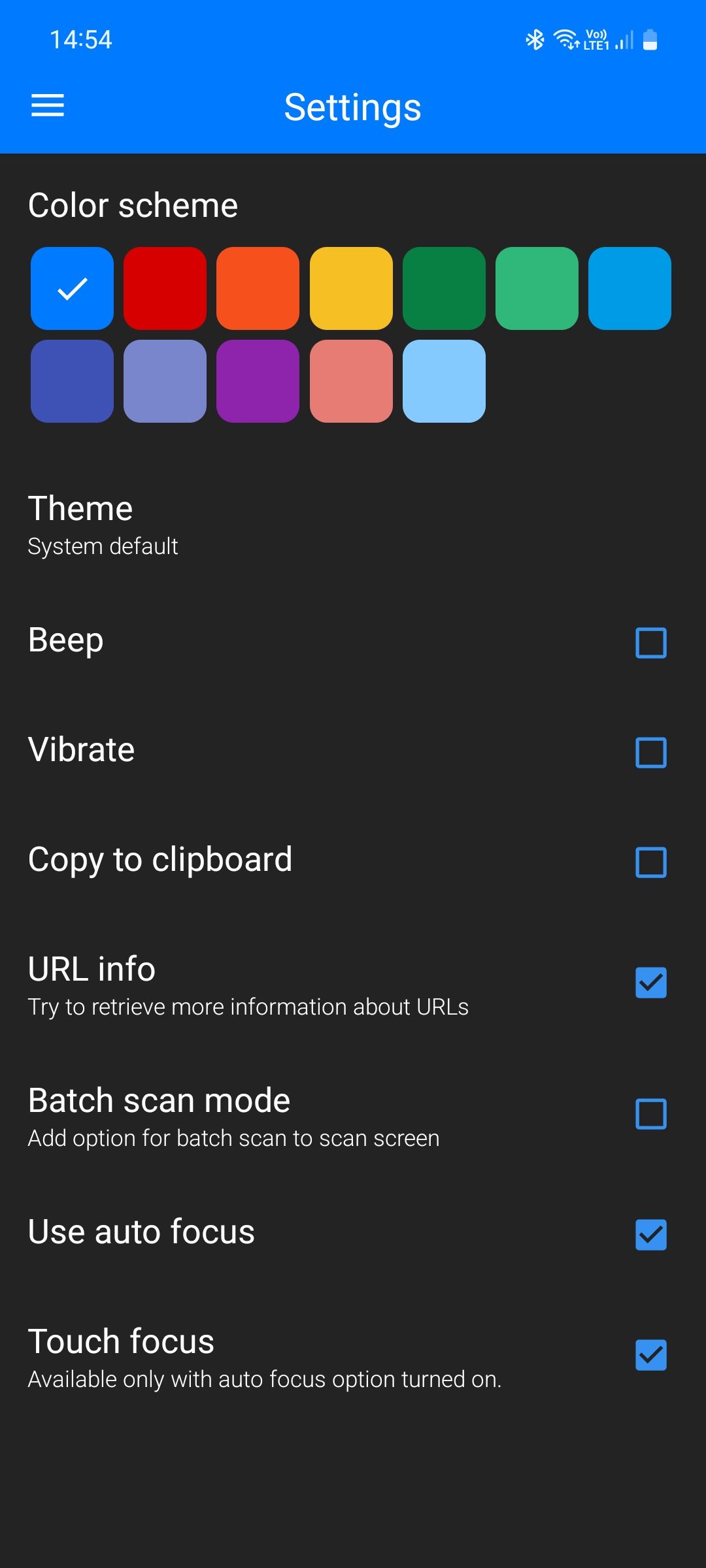Select the orange color scheme

258,288
